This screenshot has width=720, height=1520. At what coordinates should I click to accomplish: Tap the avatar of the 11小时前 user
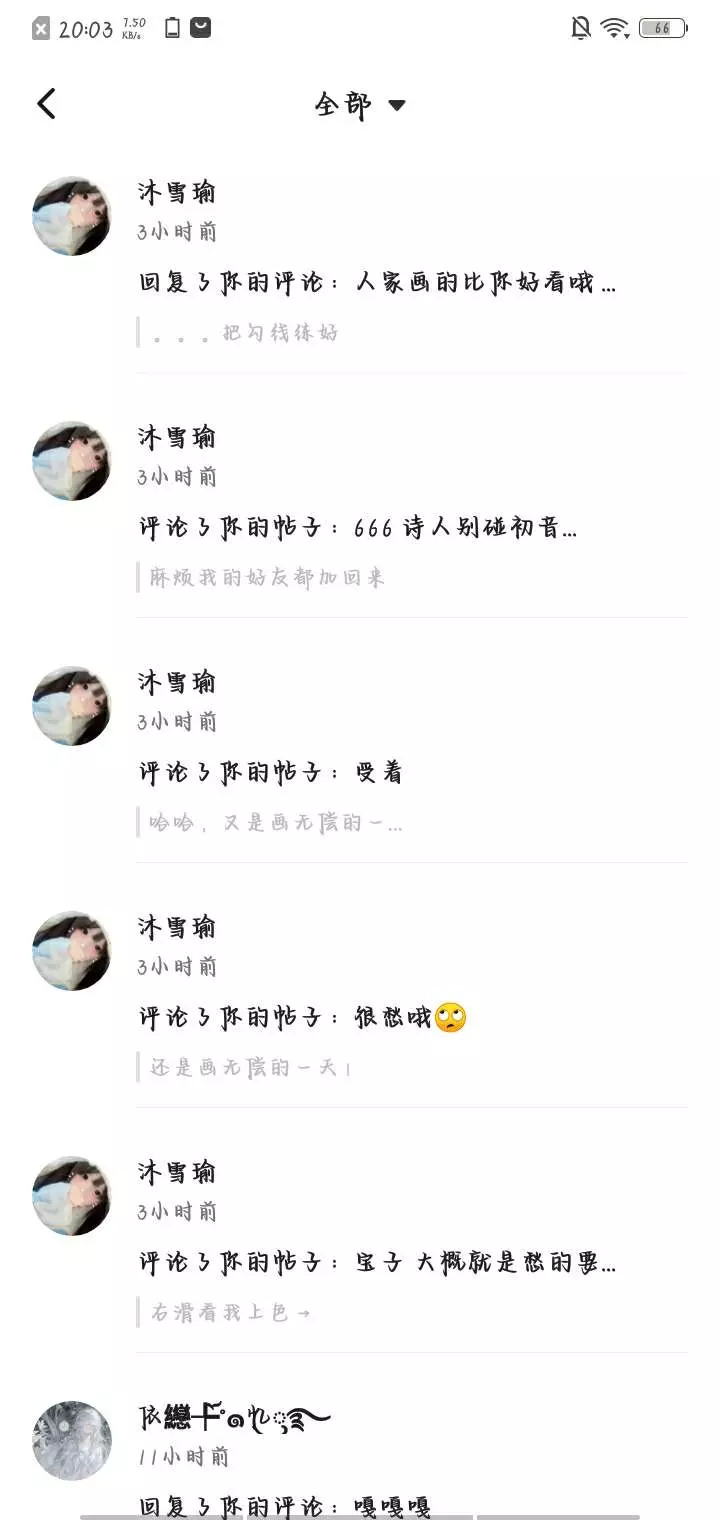point(72,1441)
